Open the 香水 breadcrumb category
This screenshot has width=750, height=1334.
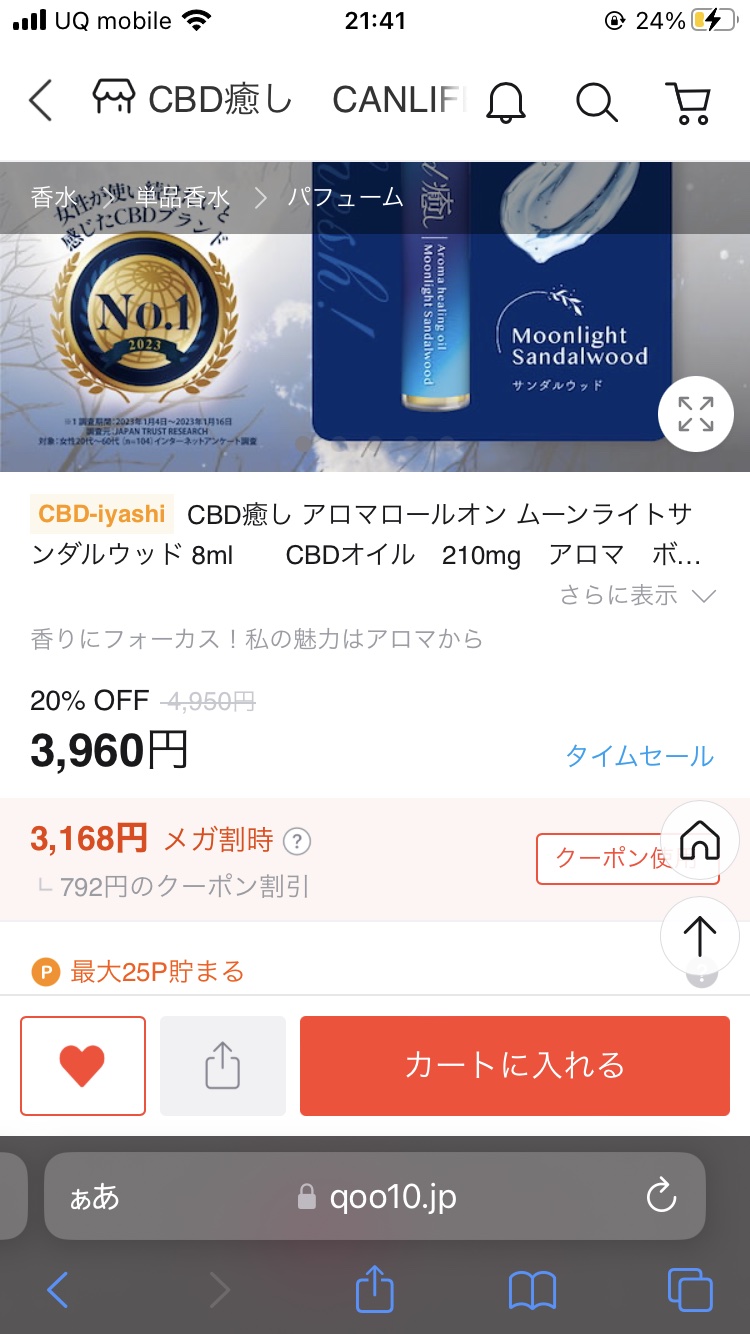(x=54, y=197)
